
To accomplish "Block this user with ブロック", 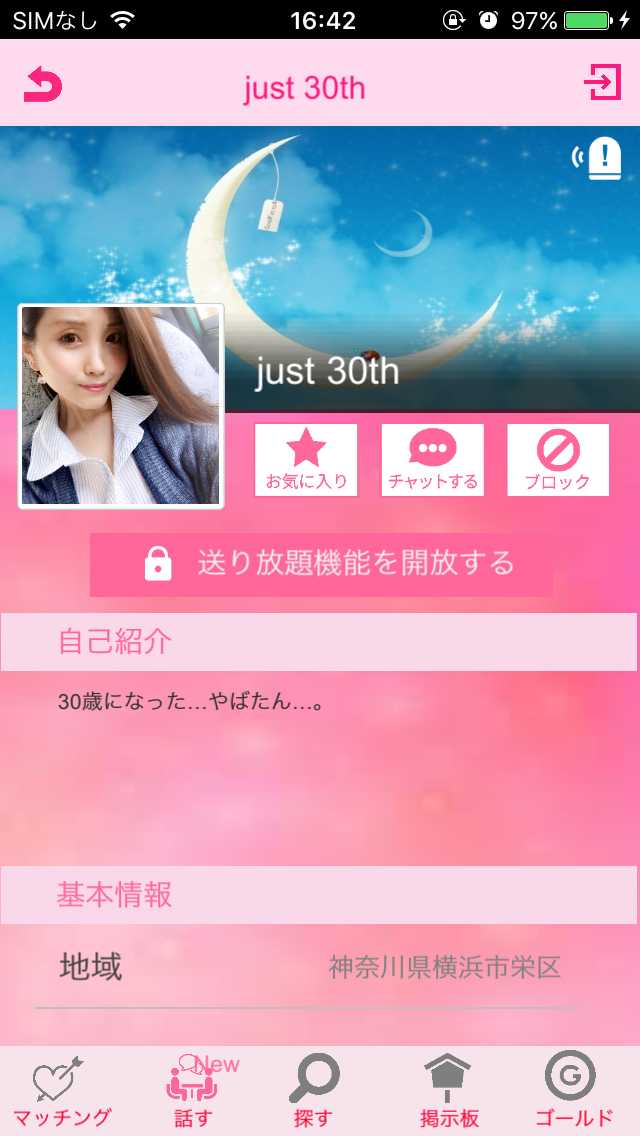I will pyautogui.click(x=558, y=460).
